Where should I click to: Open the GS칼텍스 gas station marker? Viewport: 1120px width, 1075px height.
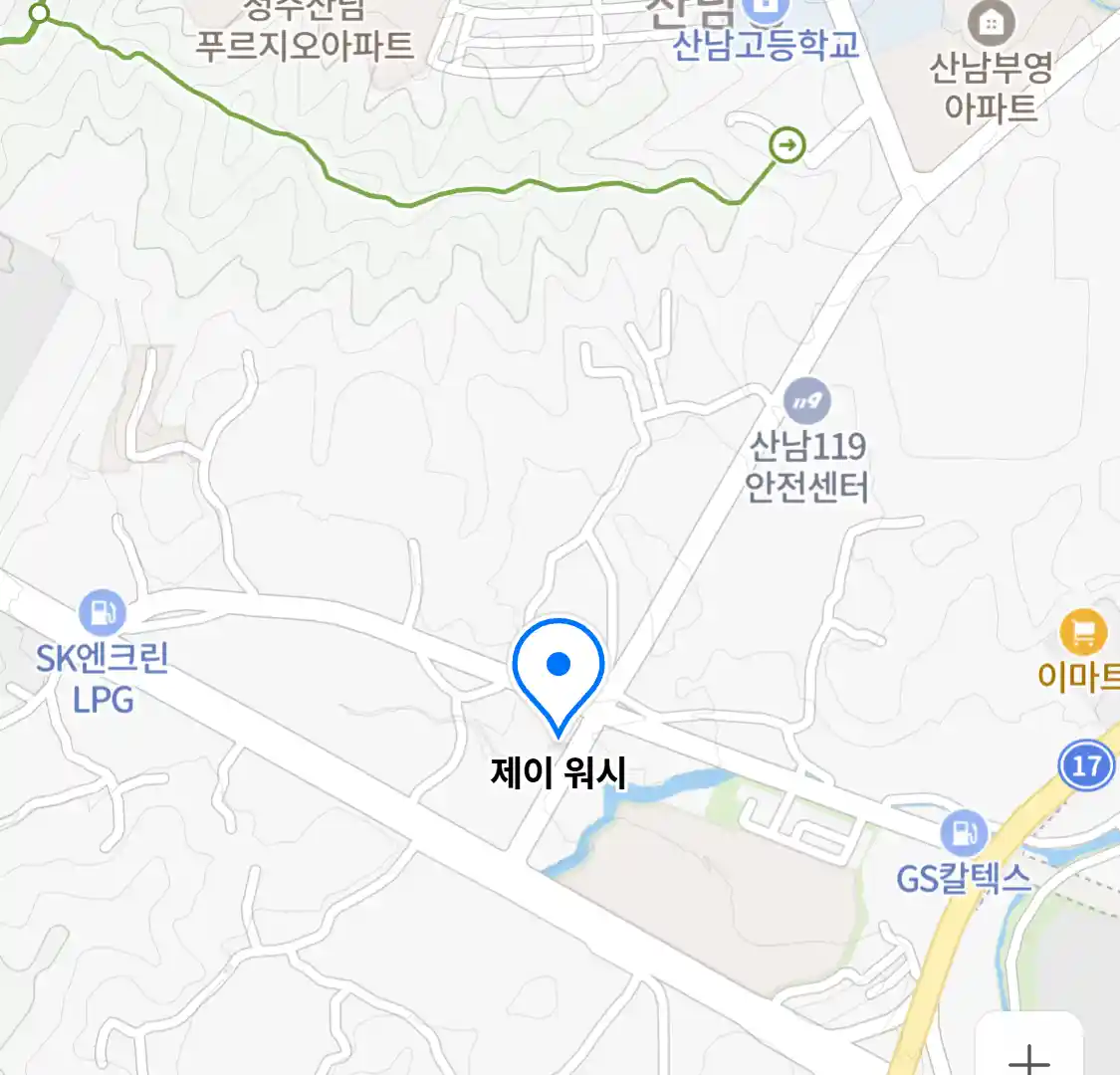coord(963,832)
